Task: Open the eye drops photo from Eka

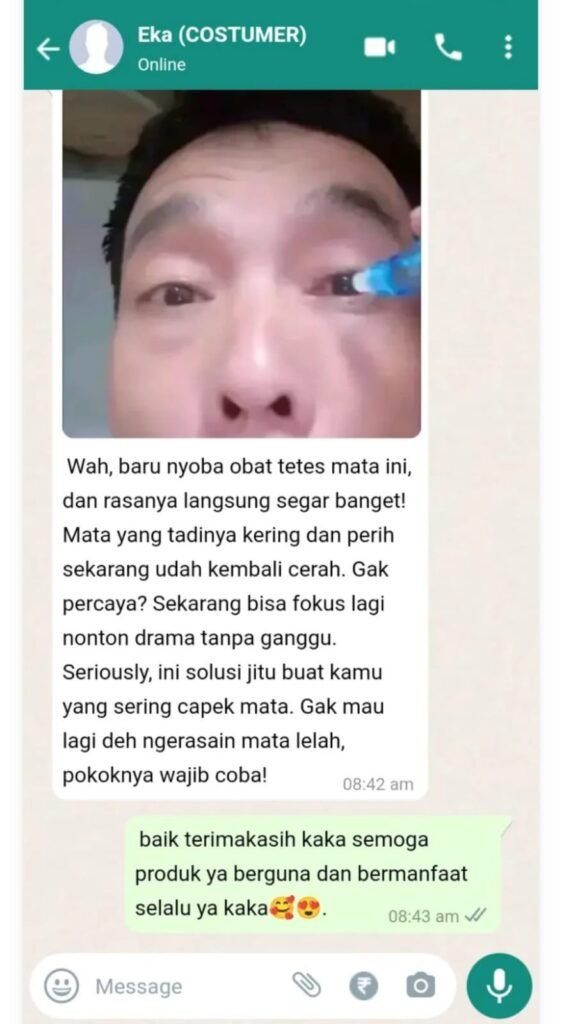Action: pos(242,264)
